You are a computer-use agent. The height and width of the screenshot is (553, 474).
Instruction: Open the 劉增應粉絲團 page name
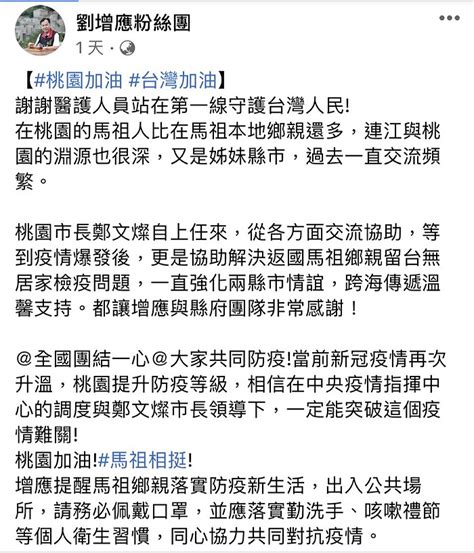coord(133,23)
